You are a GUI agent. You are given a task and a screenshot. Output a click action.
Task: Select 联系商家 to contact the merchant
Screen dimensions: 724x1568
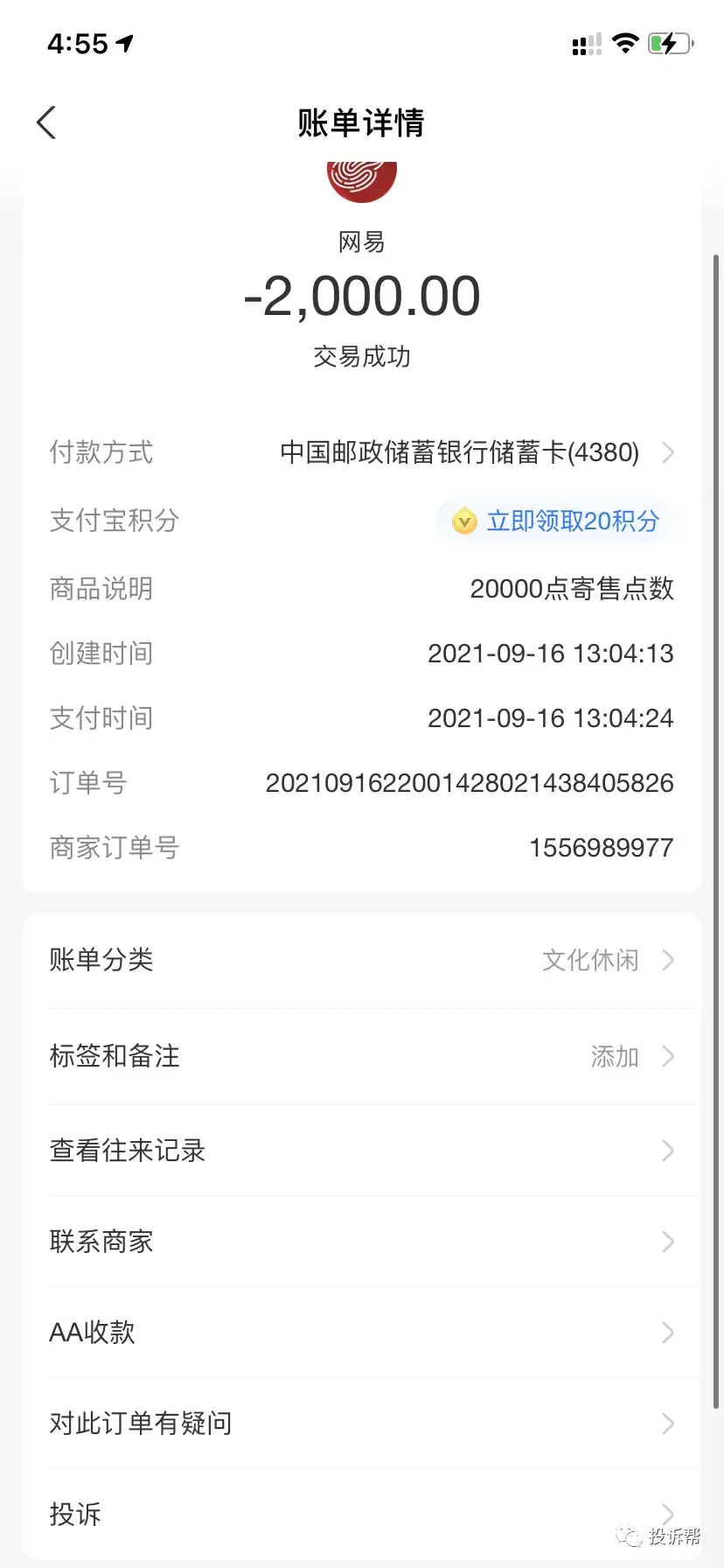(362, 1242)
